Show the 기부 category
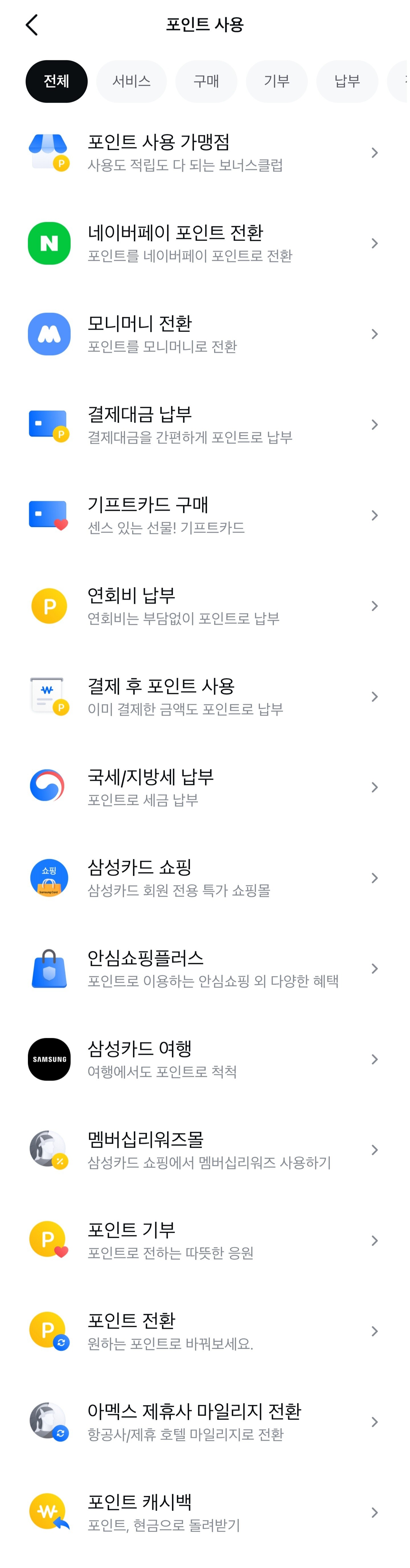The image size is (410, 1568). coord(276,81)
